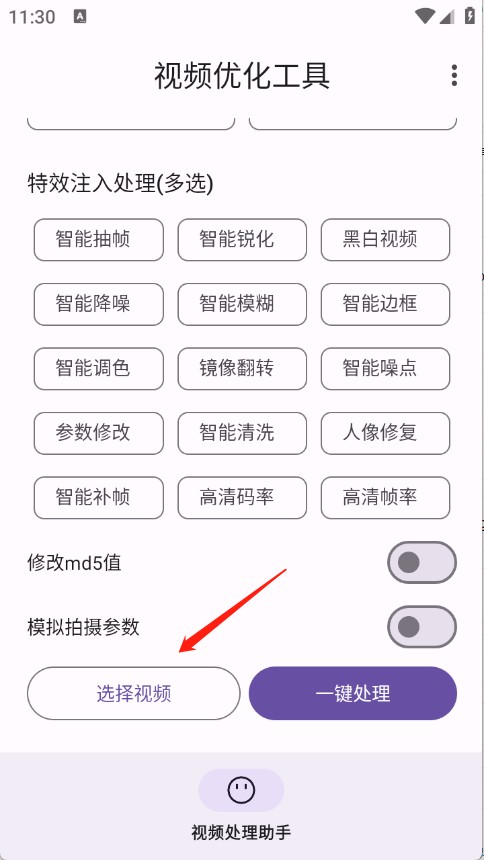Choose the 高清码率 option
This screenshot has width=484, height=860.
pyautogui.click(x=242, y=497)
